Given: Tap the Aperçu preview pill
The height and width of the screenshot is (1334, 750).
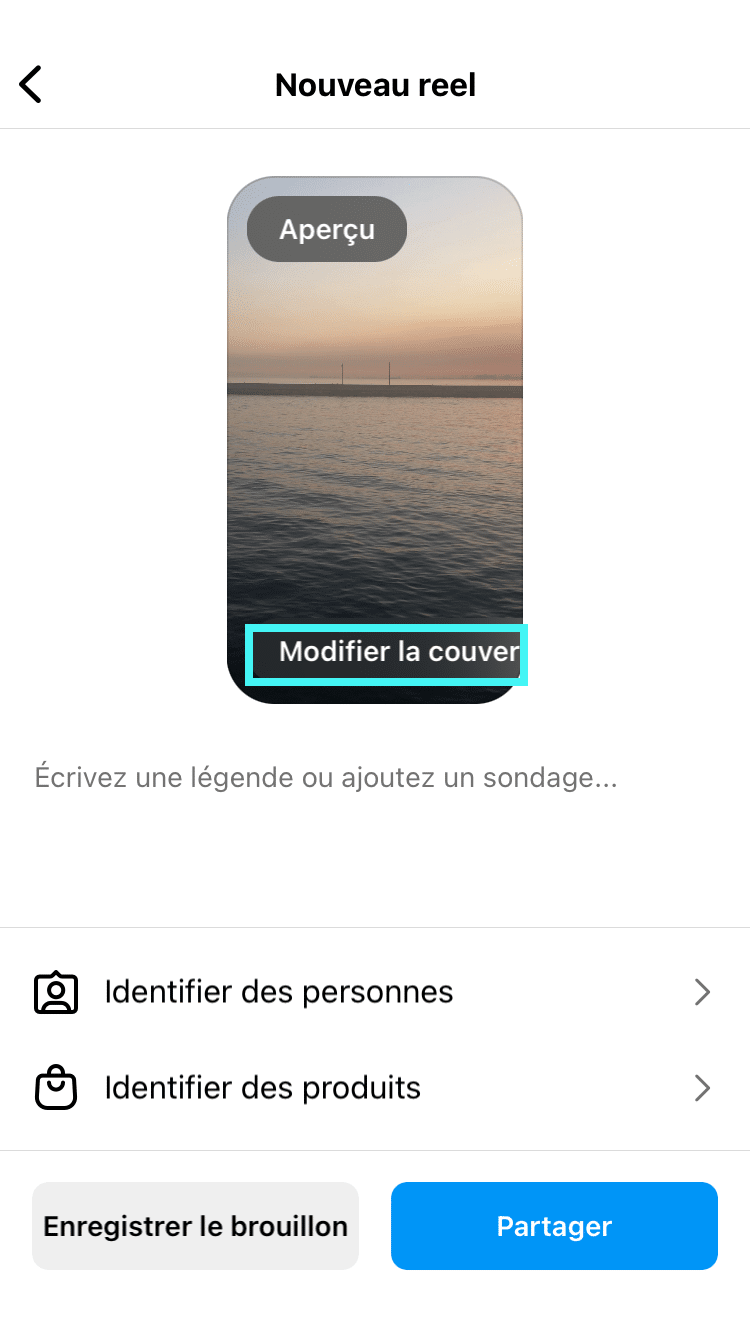Looking at the screenshot, I should click(326, 229).
